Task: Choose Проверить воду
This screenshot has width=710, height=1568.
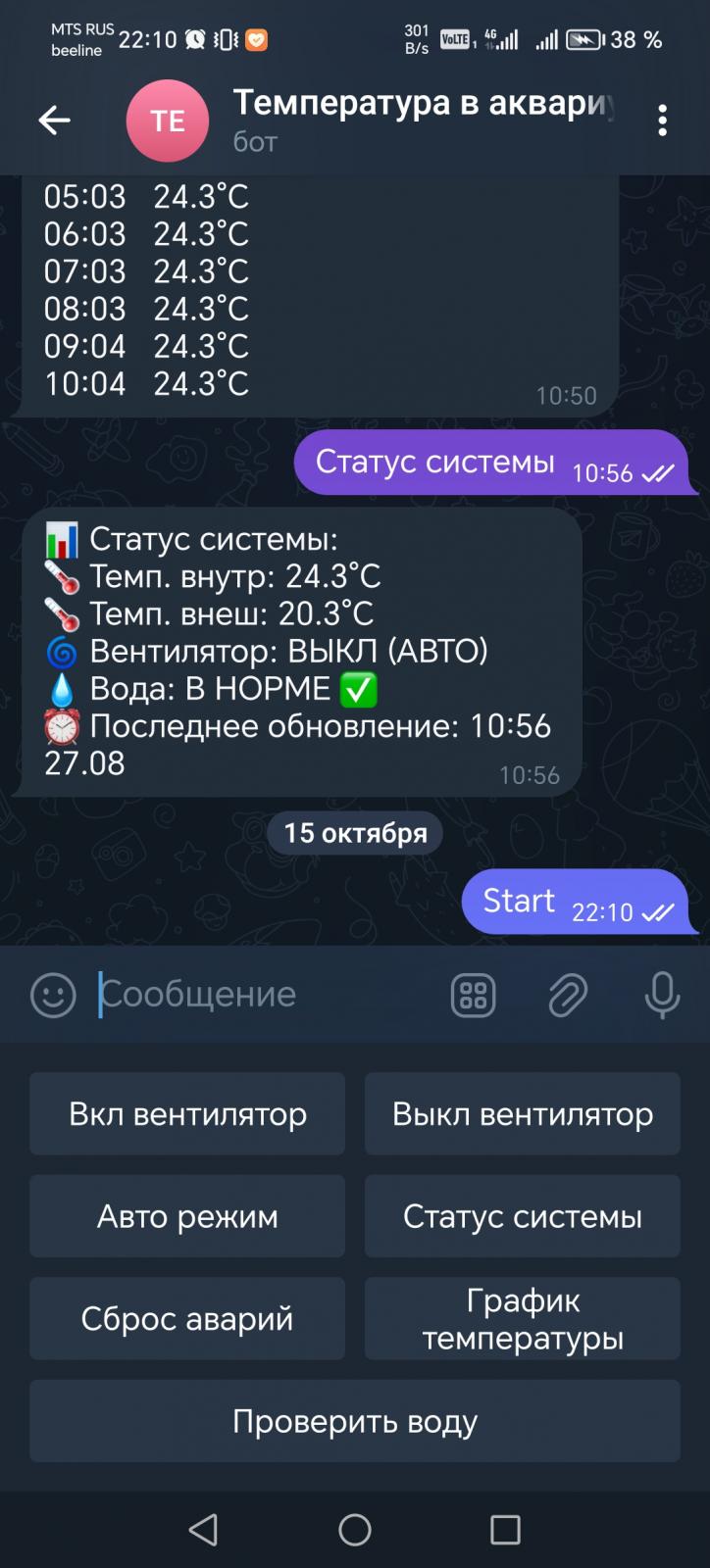Action: 355,1421
